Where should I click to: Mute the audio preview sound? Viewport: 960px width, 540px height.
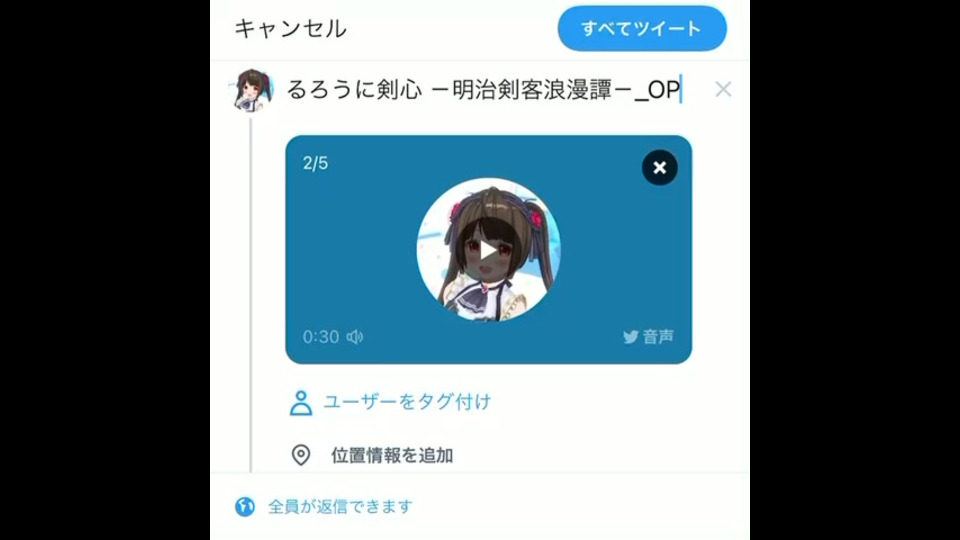[355, 337]
